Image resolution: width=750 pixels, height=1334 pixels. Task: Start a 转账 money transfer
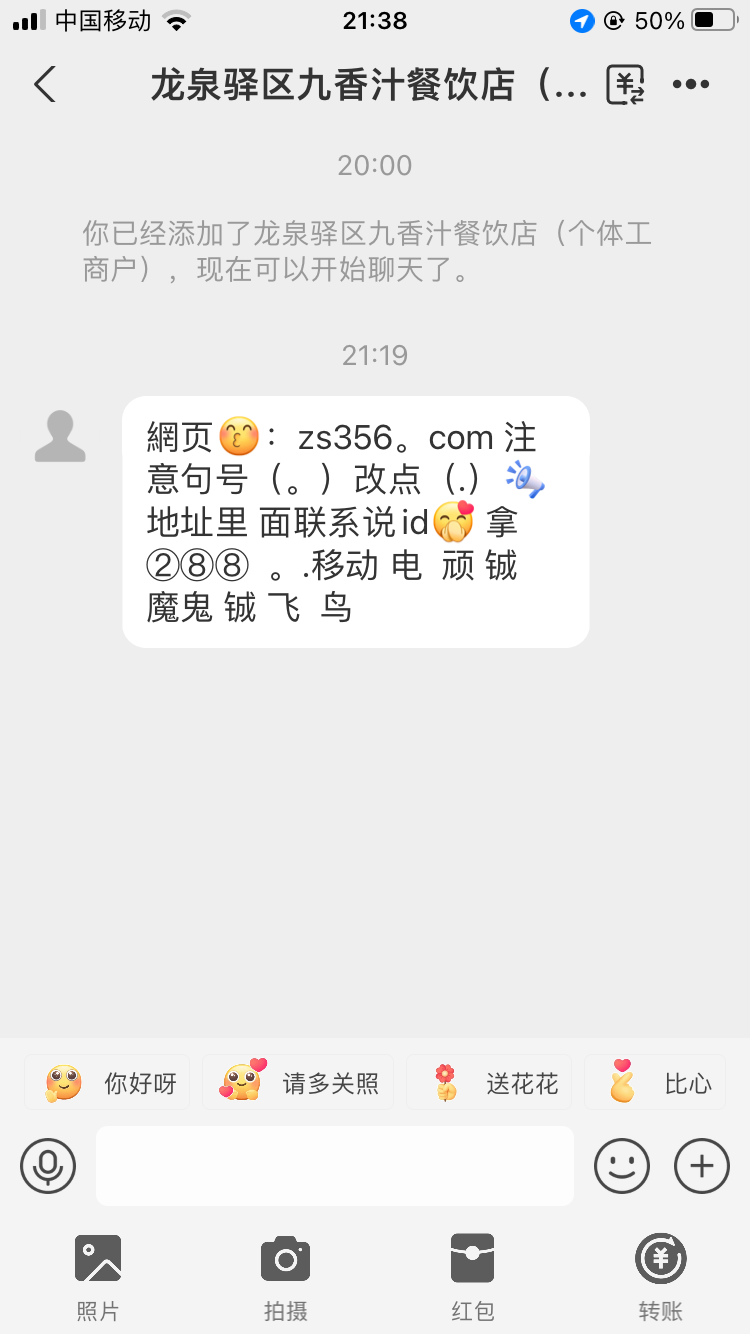pos(660,1277)
